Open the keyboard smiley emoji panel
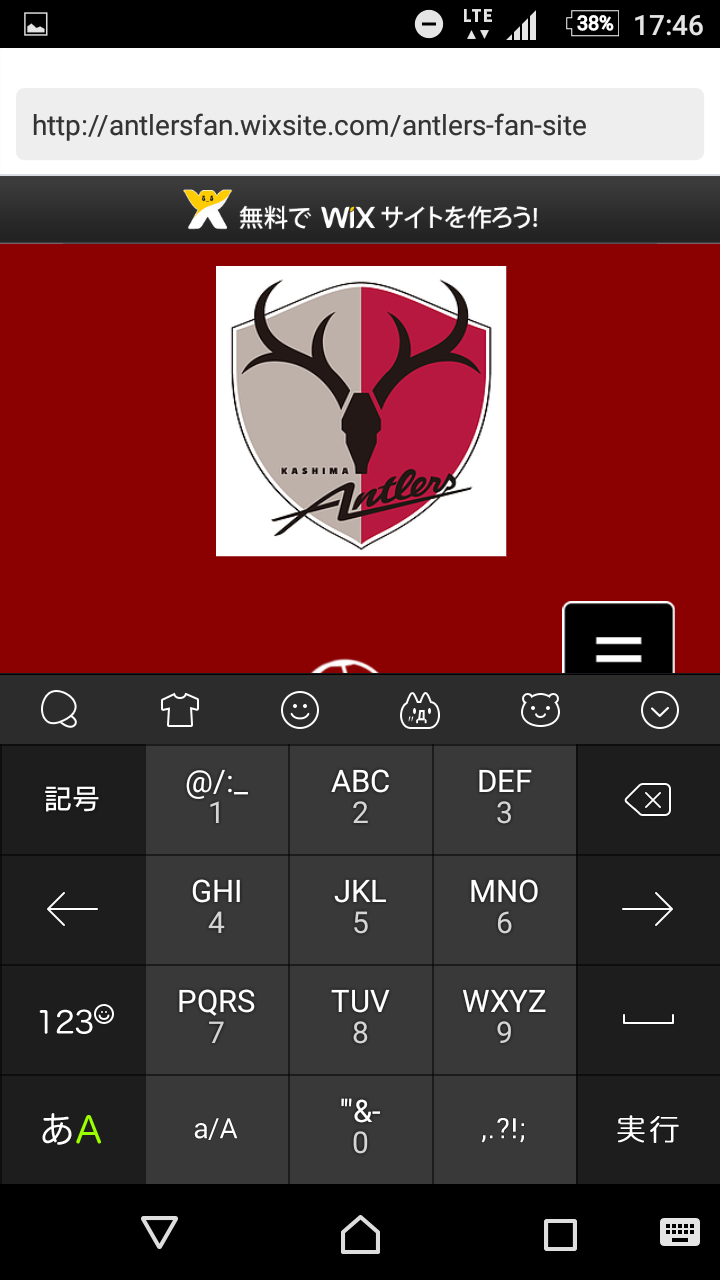Viewport: 720px width, 1280px height. pyautogui.click(x=299, y=710)
